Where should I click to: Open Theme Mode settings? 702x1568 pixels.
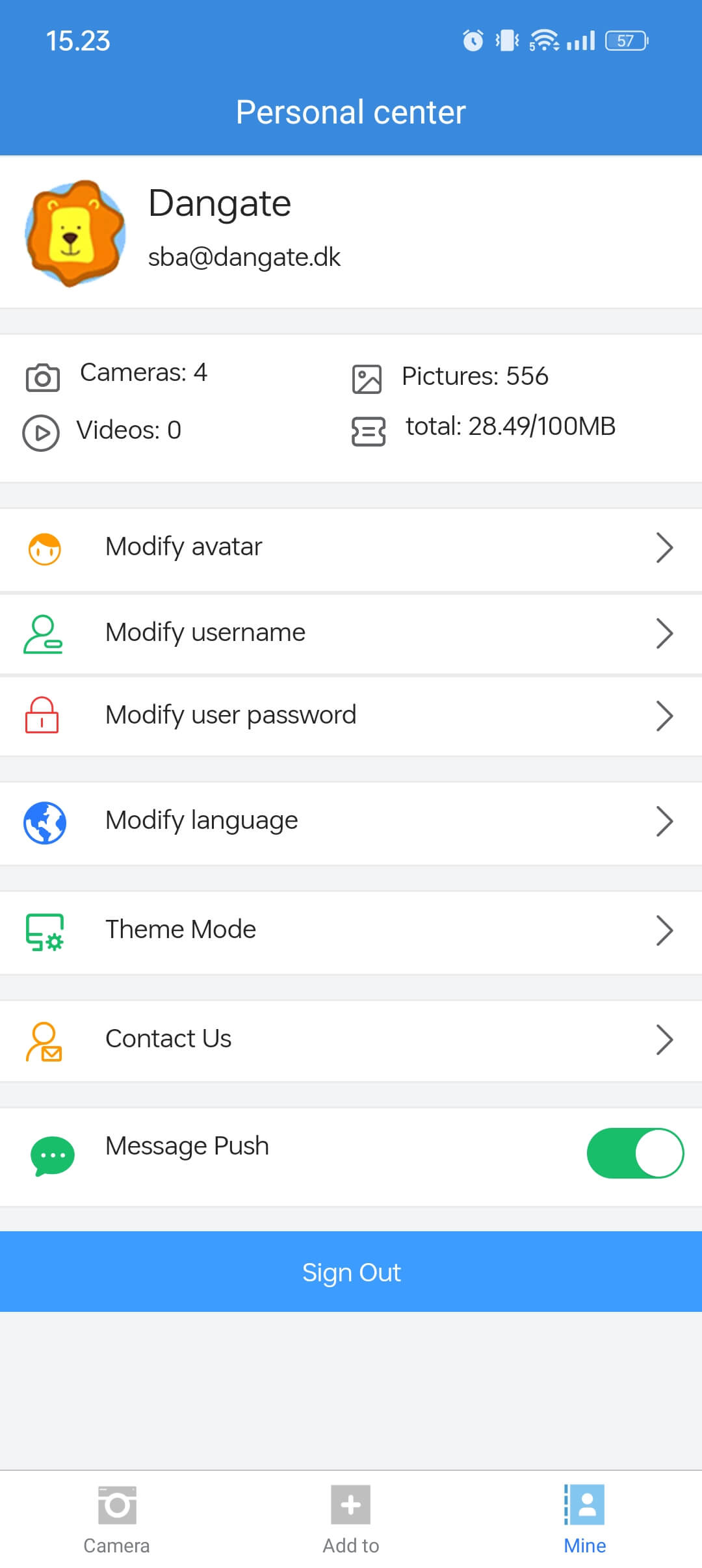(x=351, y=930)
